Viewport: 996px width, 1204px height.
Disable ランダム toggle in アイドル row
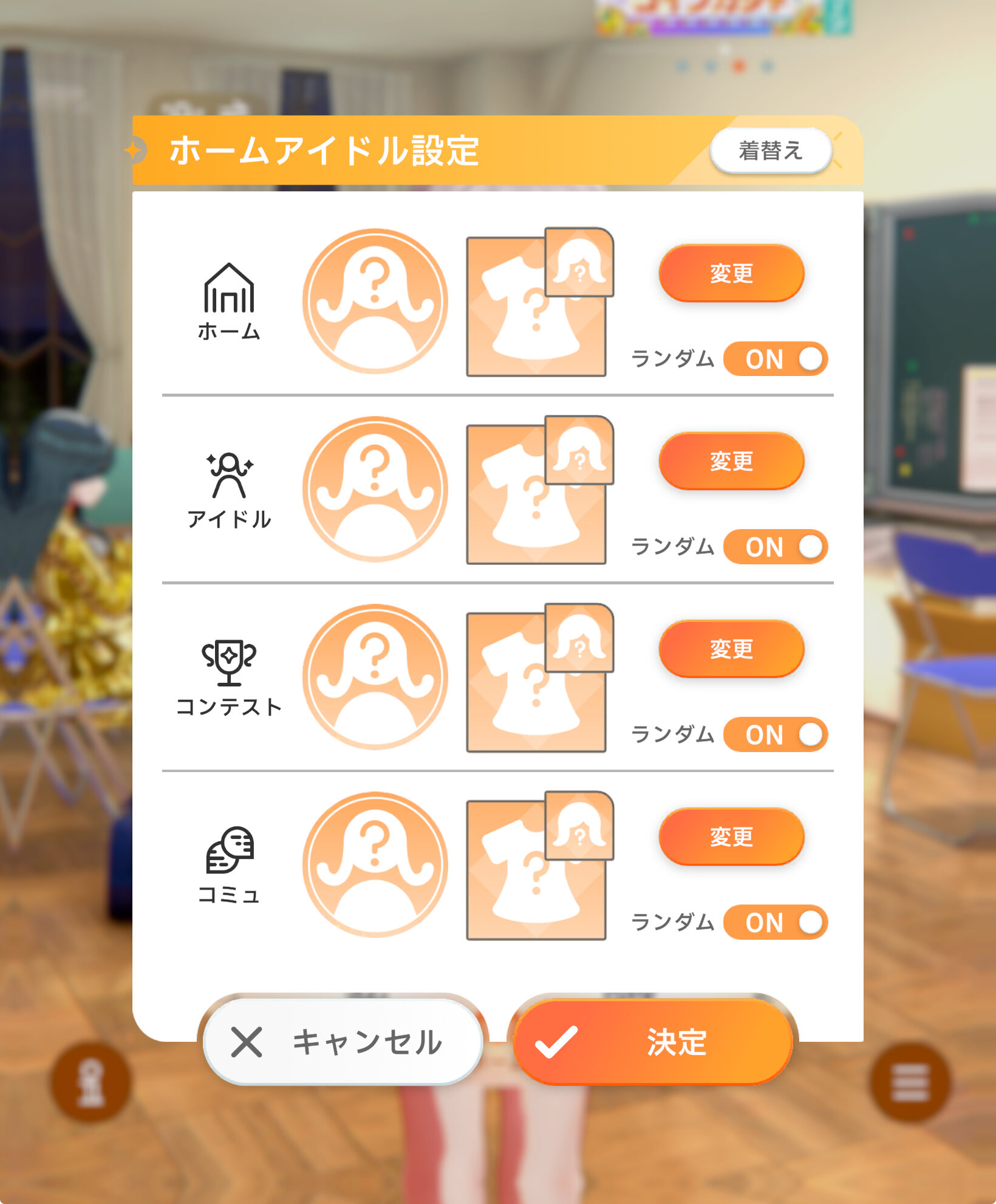pyautogui.click(x=776, y=547)
